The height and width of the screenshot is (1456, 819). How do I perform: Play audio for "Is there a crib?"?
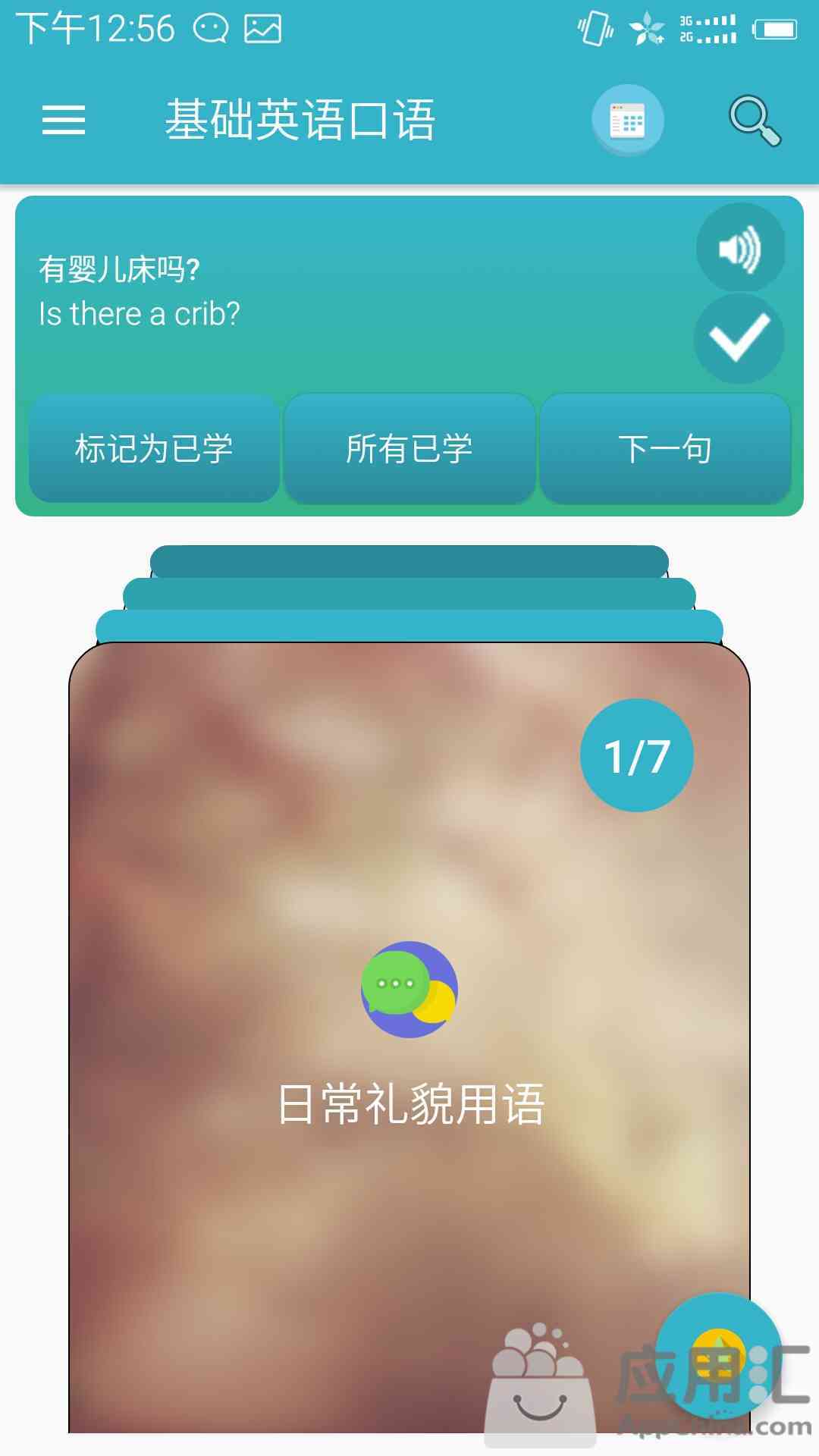pos(740,248)
